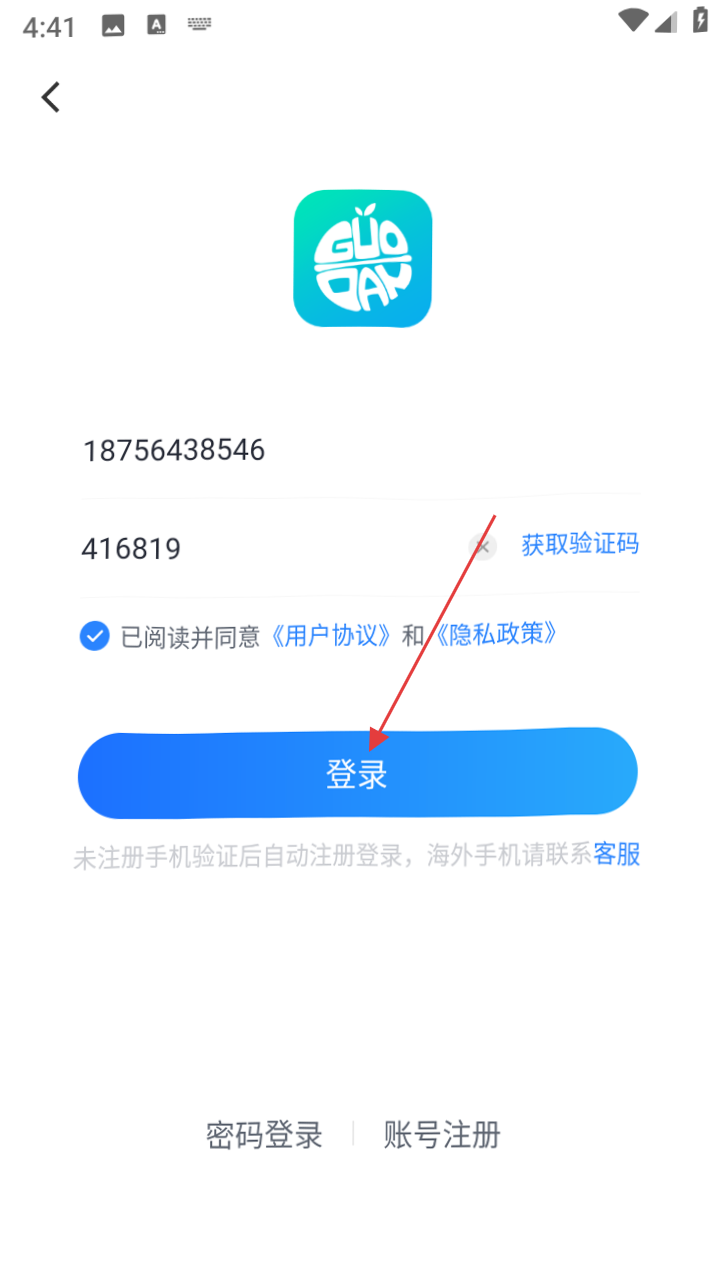The width and height of the screenshot is (718, 1275).
Task: Uncheck the 已阅读并同意 agreement checkbox
Action: point(95,636)
